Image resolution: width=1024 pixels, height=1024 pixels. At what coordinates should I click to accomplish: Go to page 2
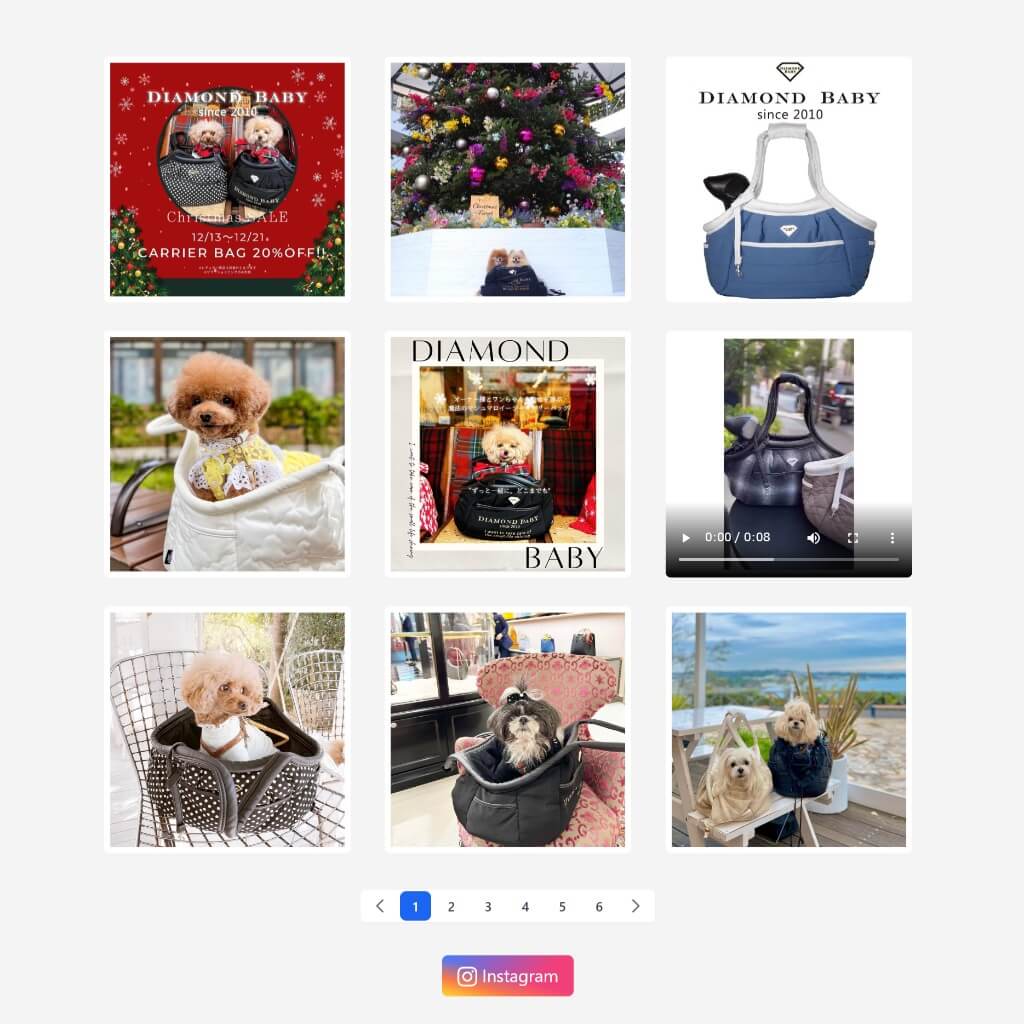tap(451, 906)
